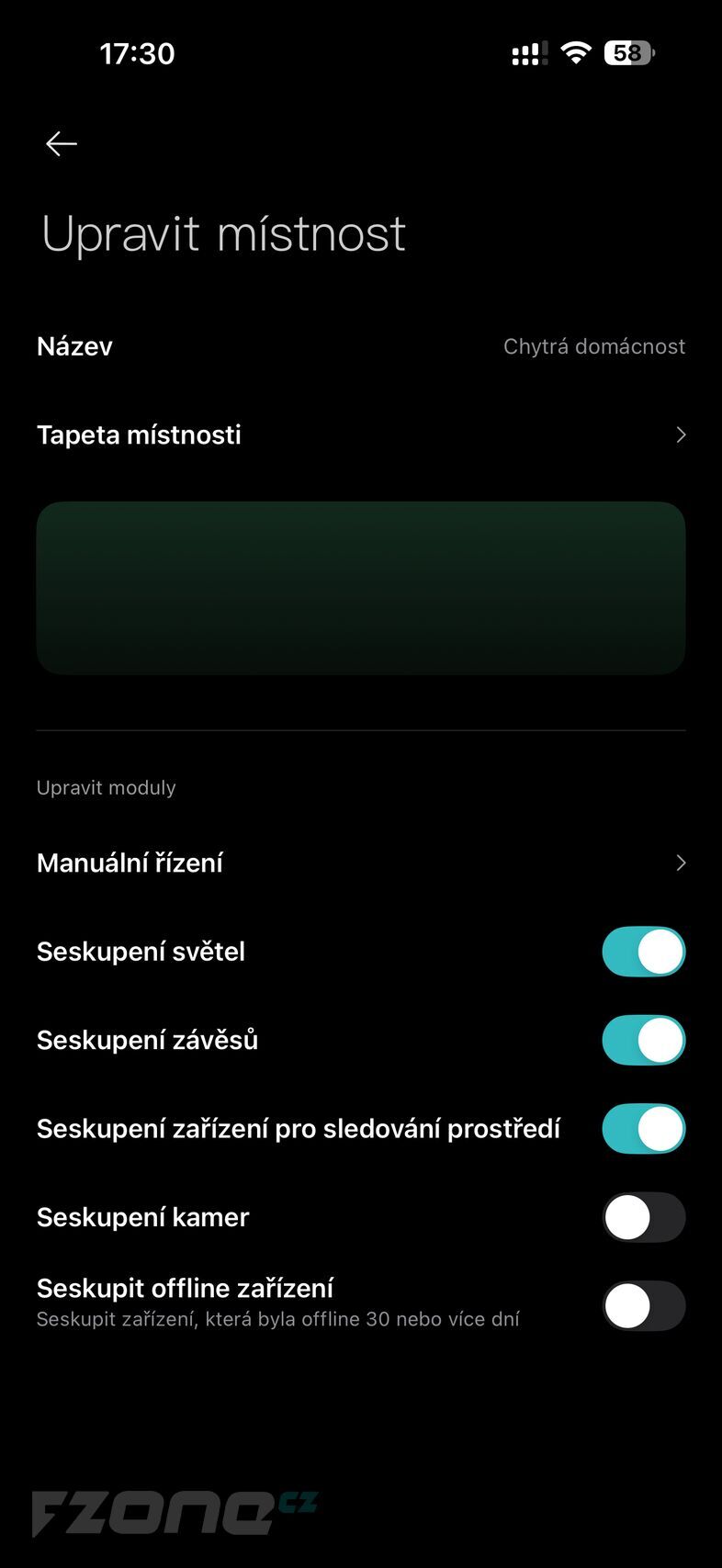Viewport: 722px width, 1568px height.
Task: Disable Seskupení zařízení pro sledování prostředí
Action: pyautogui.click(x=643, y=1128)
